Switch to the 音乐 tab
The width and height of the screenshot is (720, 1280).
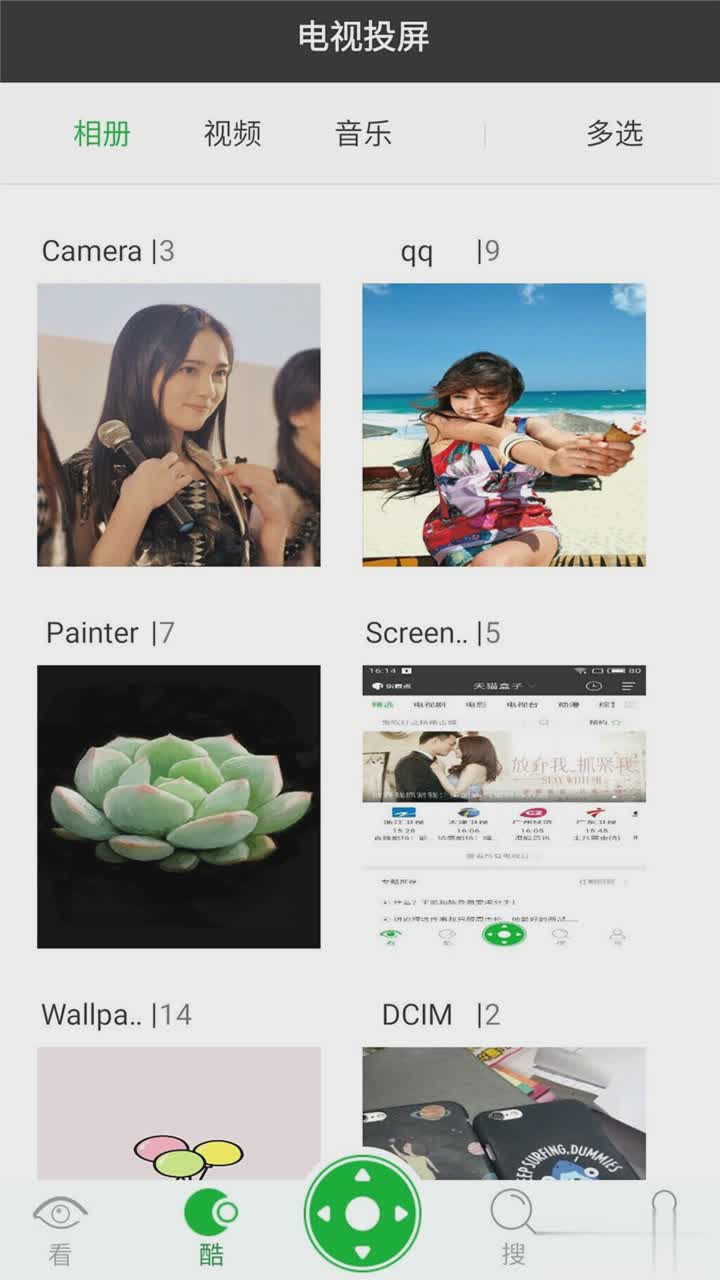363,133
